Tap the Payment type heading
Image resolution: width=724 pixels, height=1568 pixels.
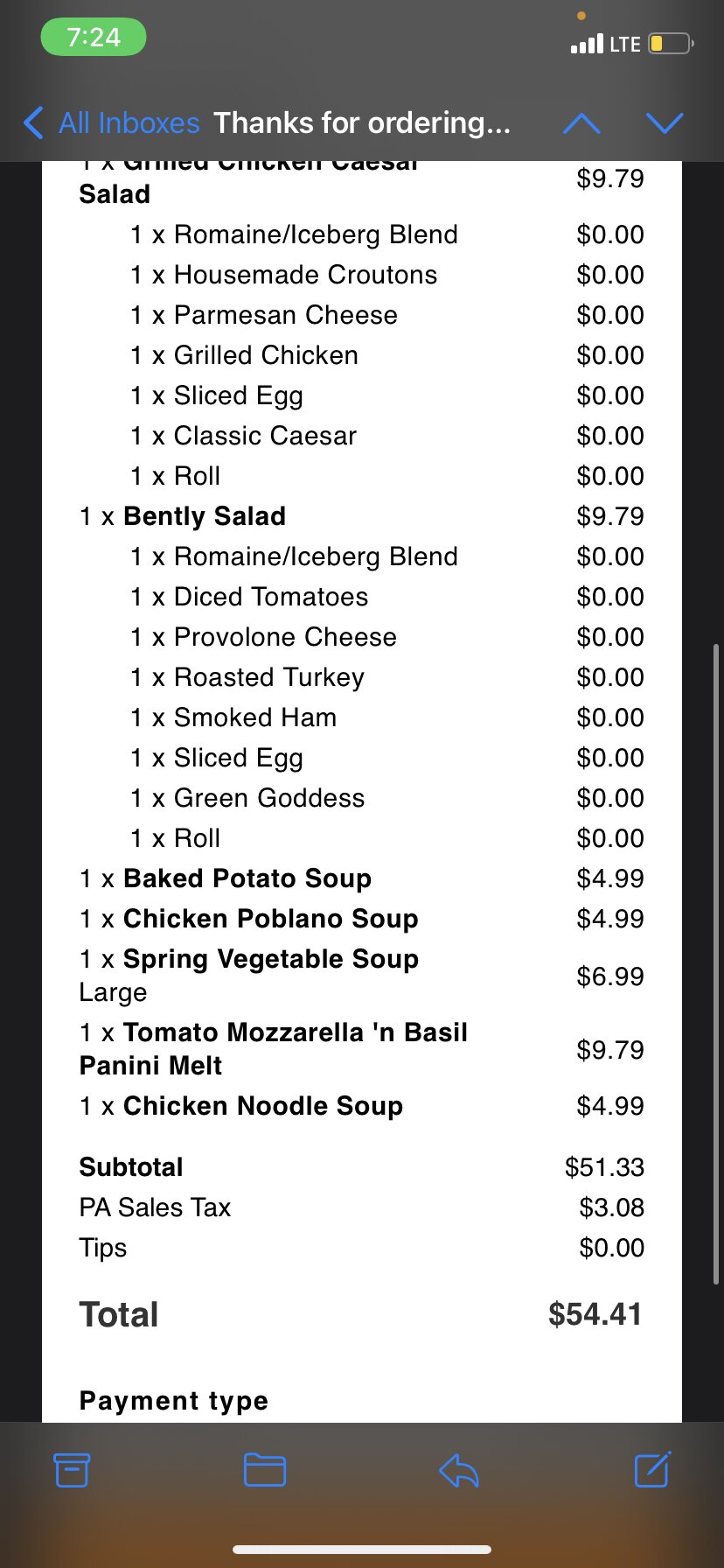point(172,1400)
